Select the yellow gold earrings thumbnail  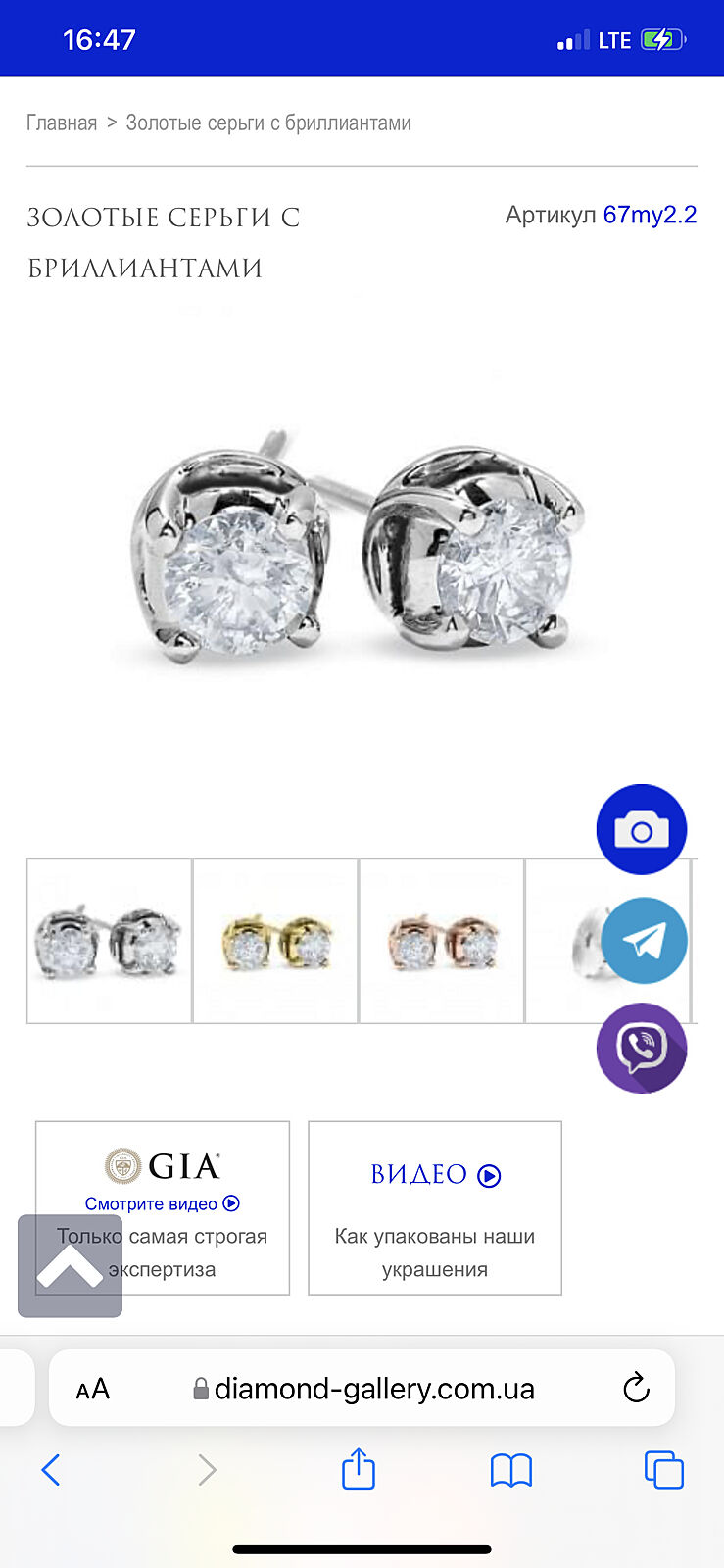275,941
